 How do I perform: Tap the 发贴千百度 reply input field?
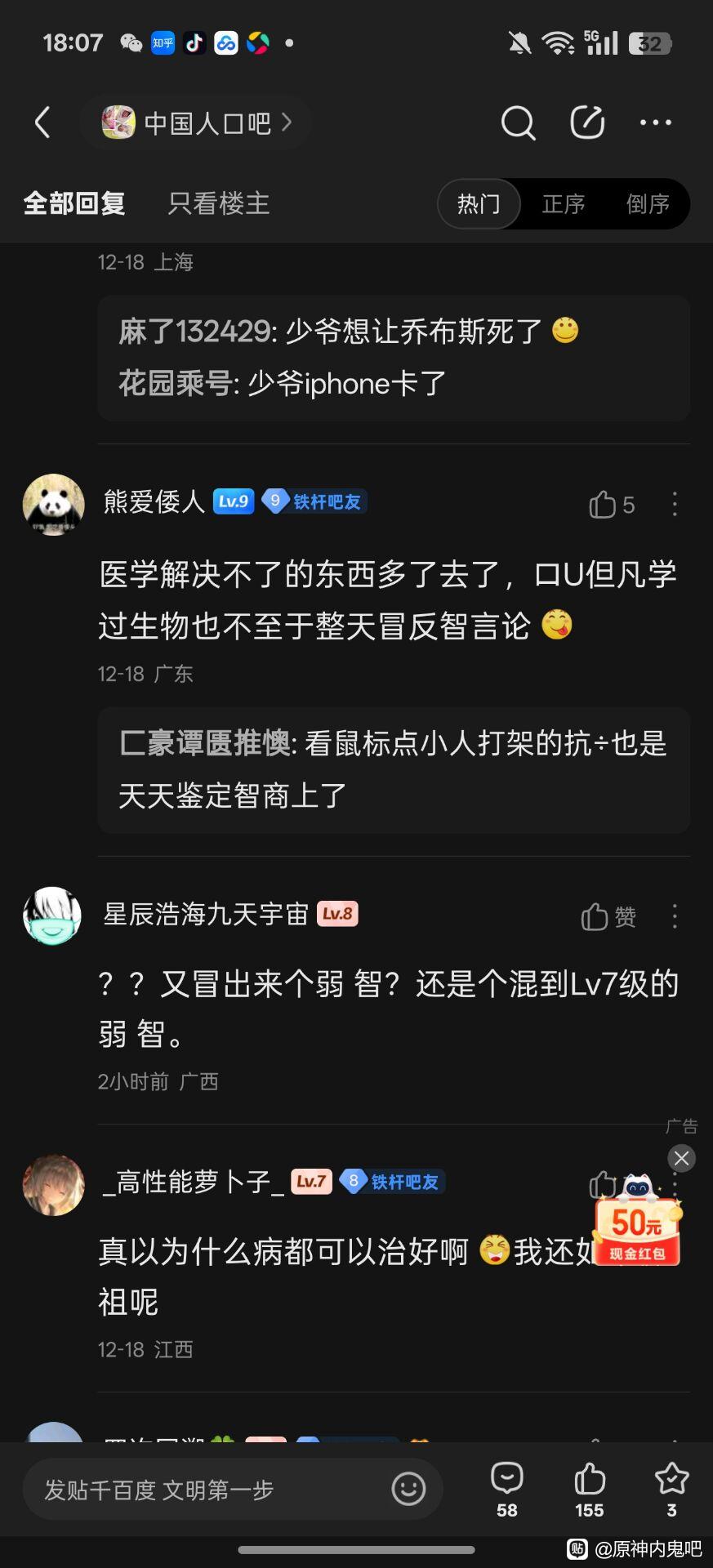pos(204,1490)
